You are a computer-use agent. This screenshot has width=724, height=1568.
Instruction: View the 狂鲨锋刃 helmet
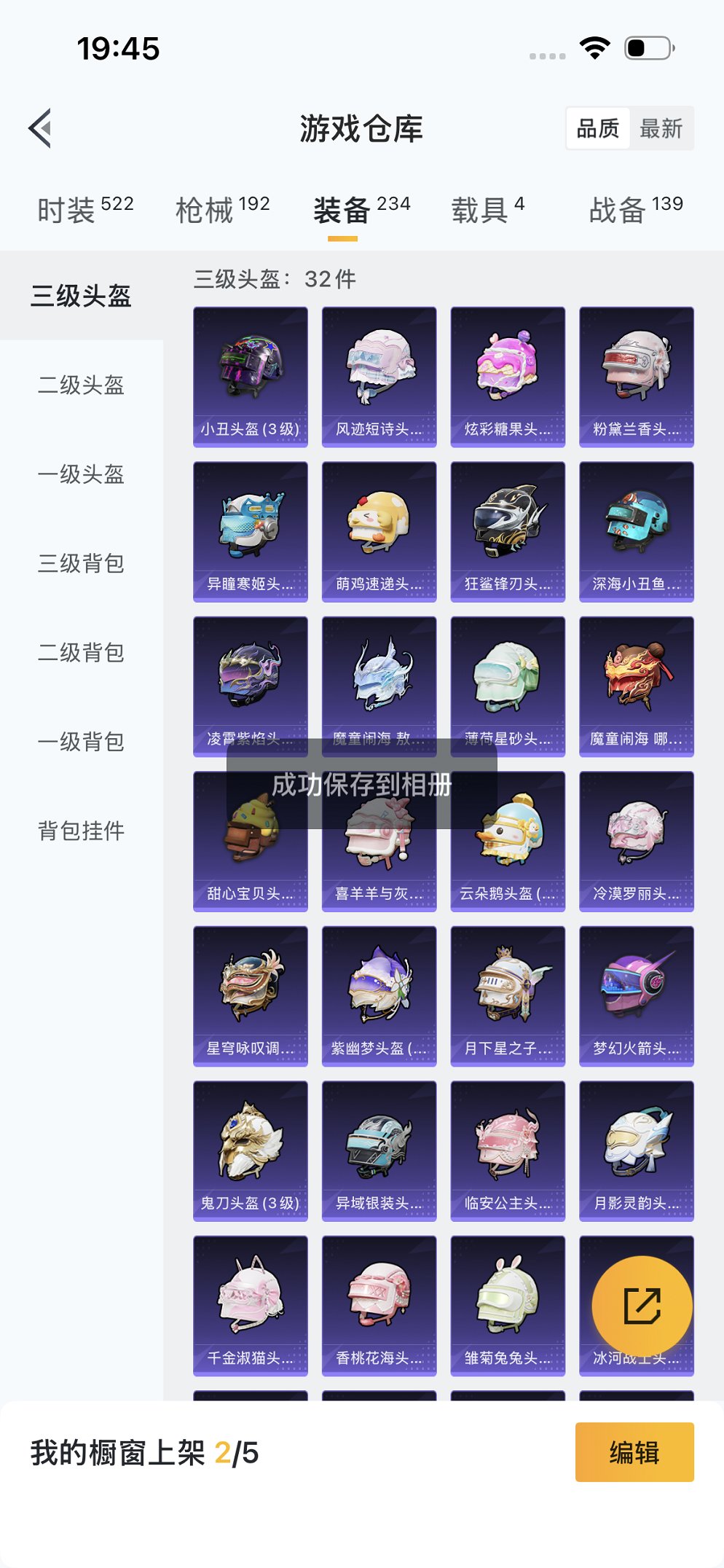508,531
